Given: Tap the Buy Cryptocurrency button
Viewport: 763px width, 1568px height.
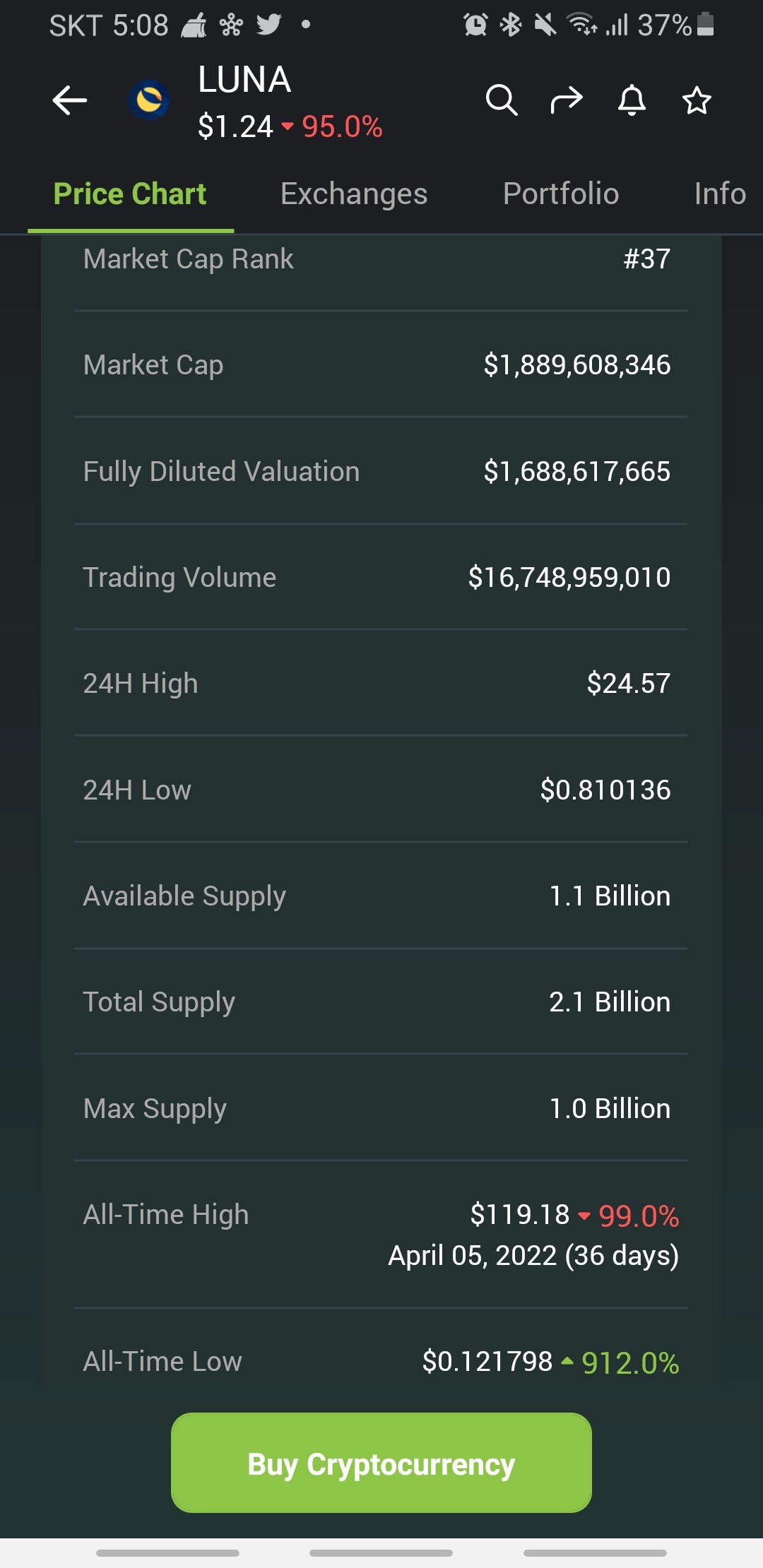Looking at the screenshot, I should 381,1463.
